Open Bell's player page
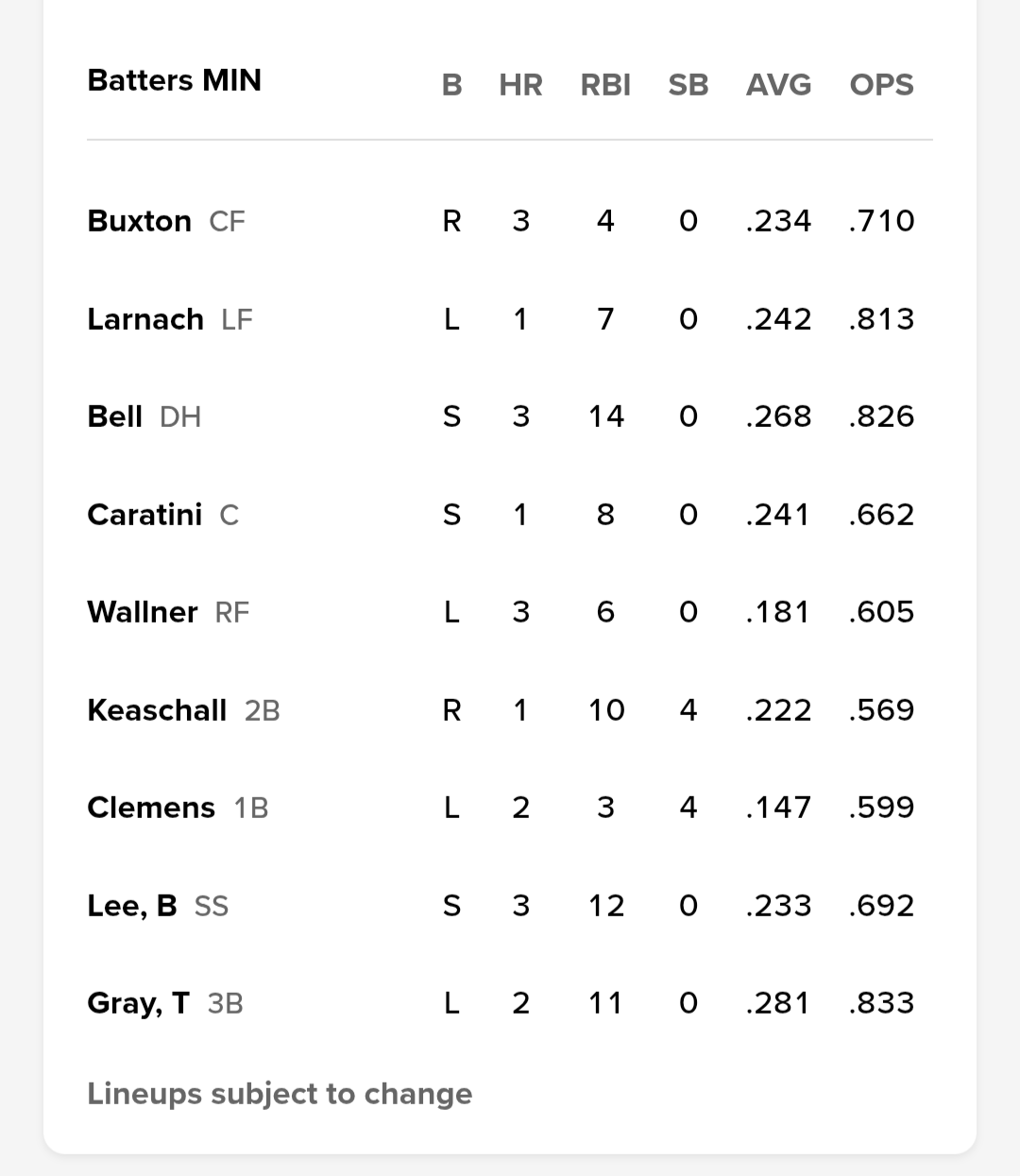Screen dimensions: 1020x1176 (114, 417)
